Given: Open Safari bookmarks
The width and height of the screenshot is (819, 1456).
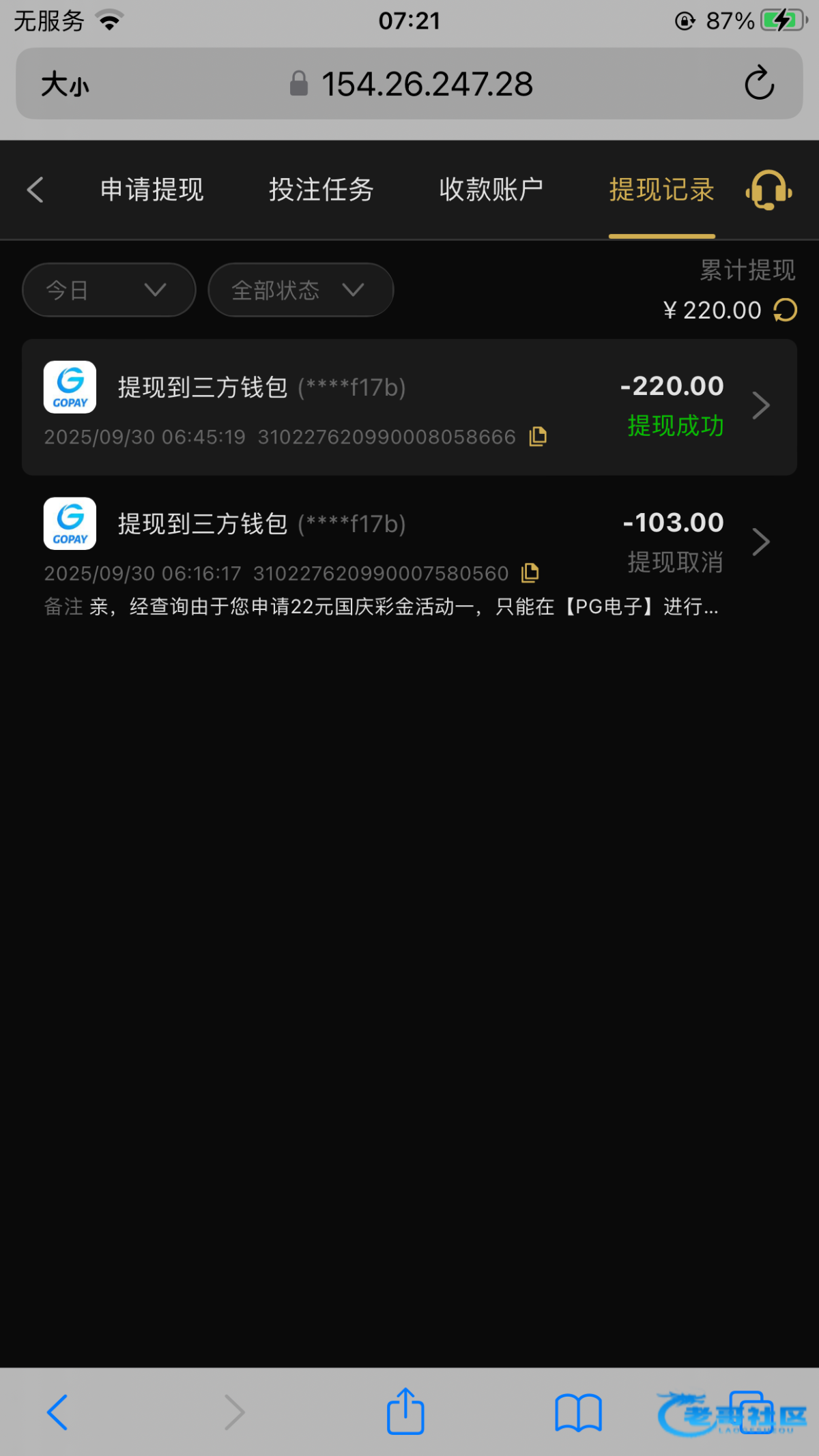Looking at the screenshot, I should 578,1411.
